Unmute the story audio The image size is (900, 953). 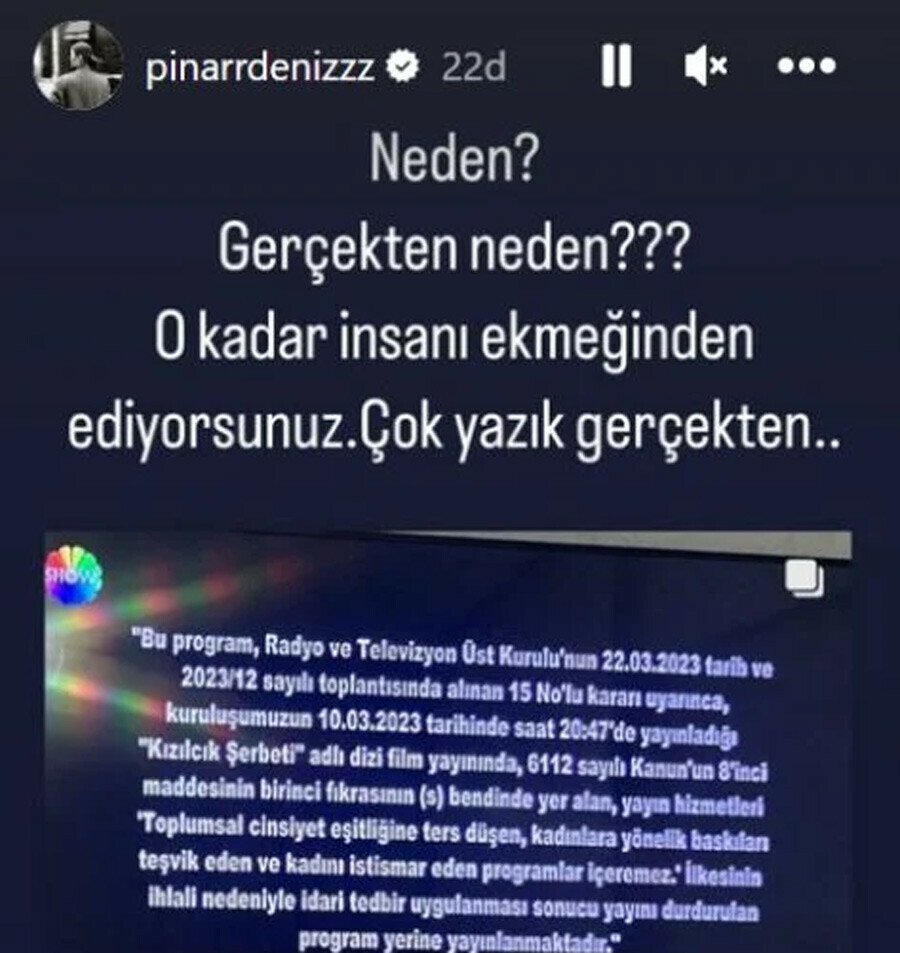point(706,66)
